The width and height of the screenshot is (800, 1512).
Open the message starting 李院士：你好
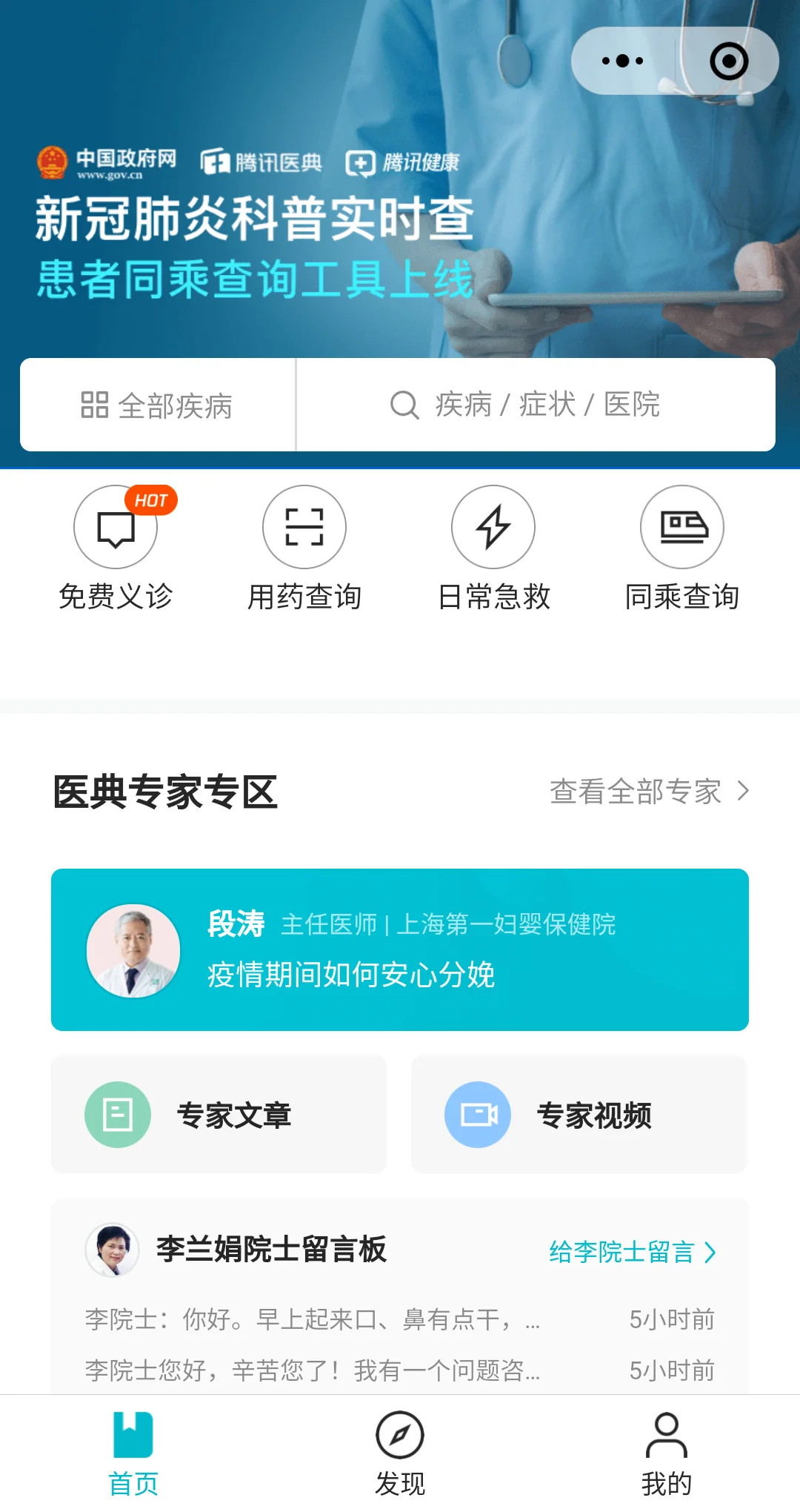pyautogui.click(x=313, y=1319)
